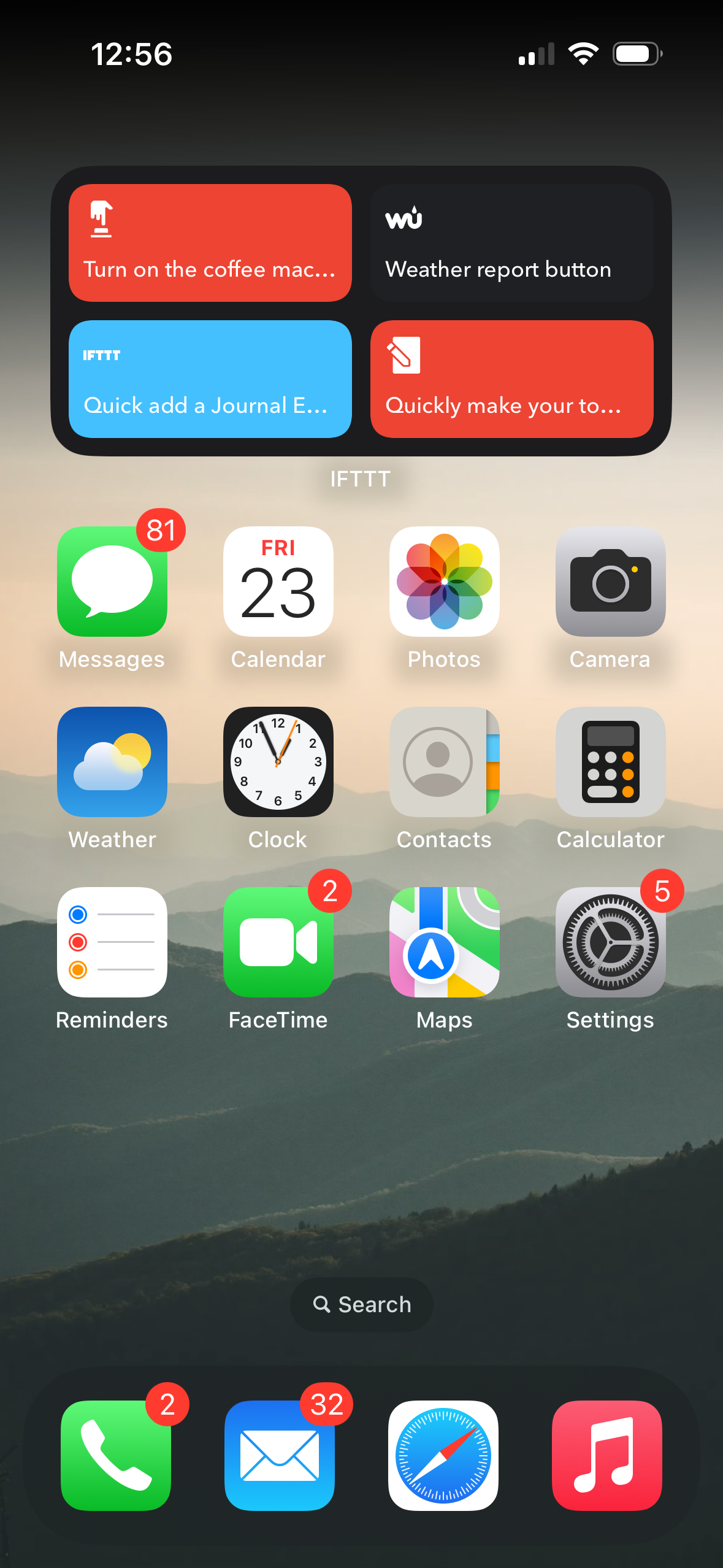The image size is (723, 1568).
Task: Launch Safari from the dock
Action: (443, 1455)
